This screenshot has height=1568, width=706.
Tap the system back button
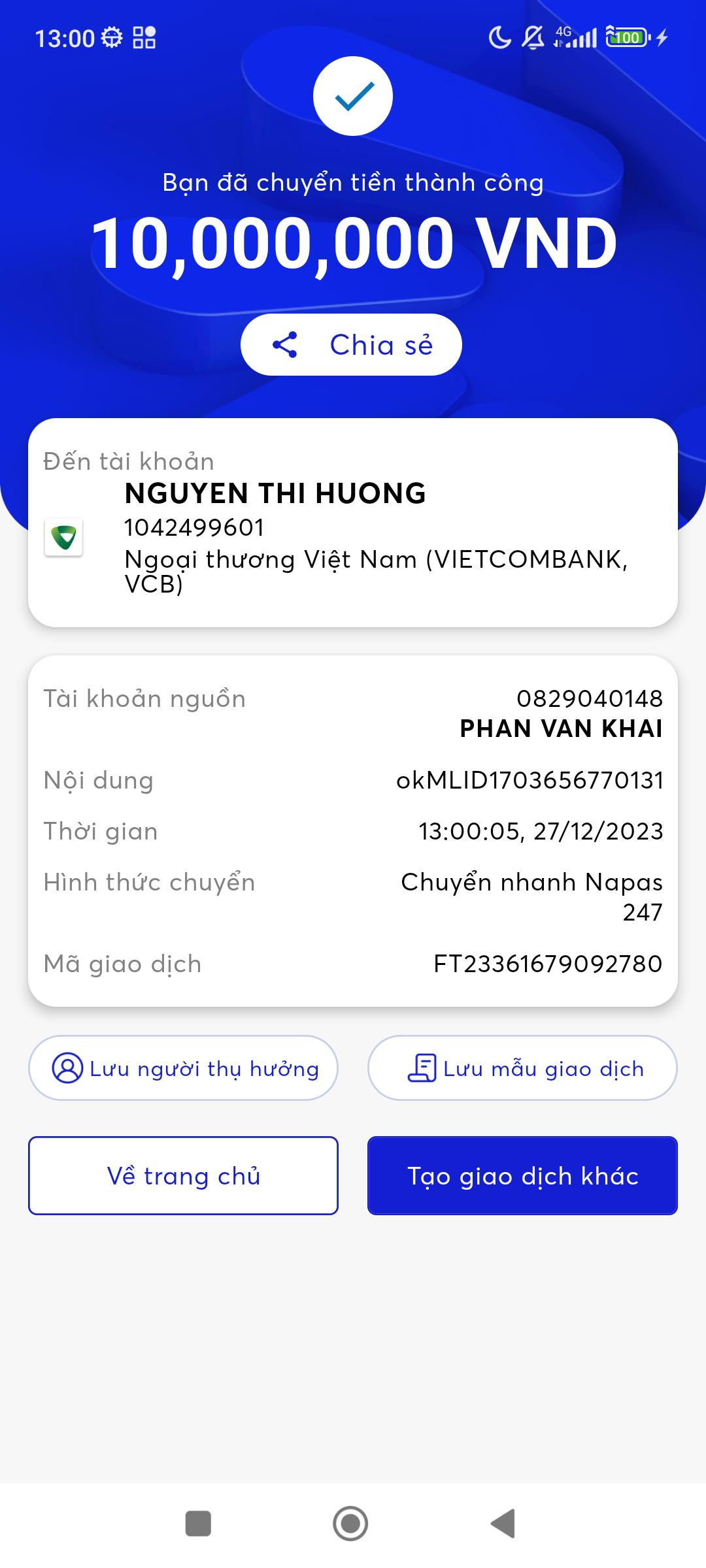503,1524
